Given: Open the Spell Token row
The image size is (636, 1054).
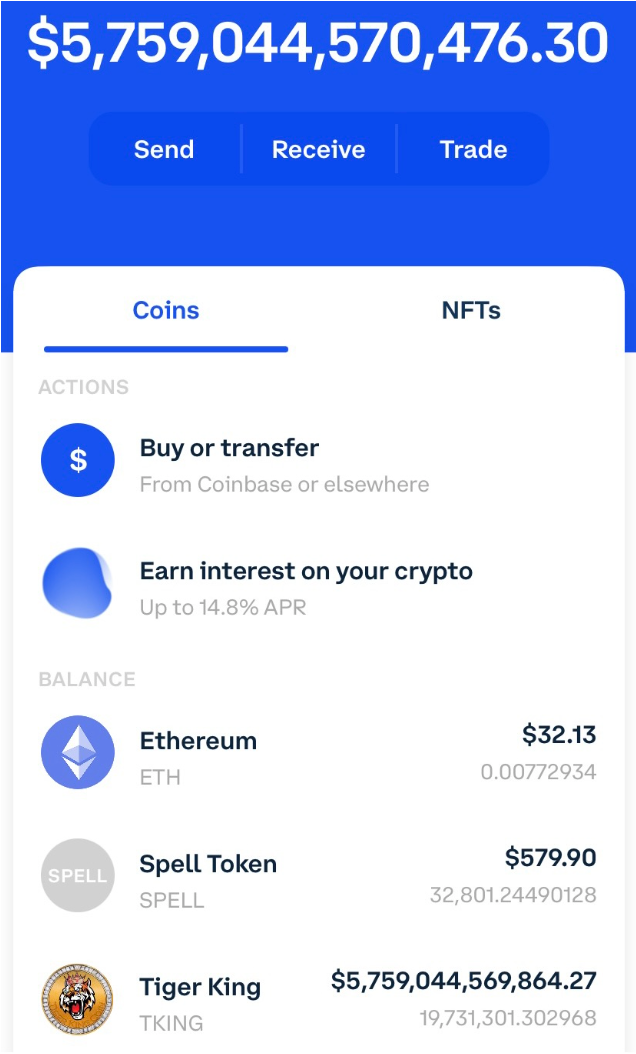Looking at the screenshot, I should [x=318, y=878].
